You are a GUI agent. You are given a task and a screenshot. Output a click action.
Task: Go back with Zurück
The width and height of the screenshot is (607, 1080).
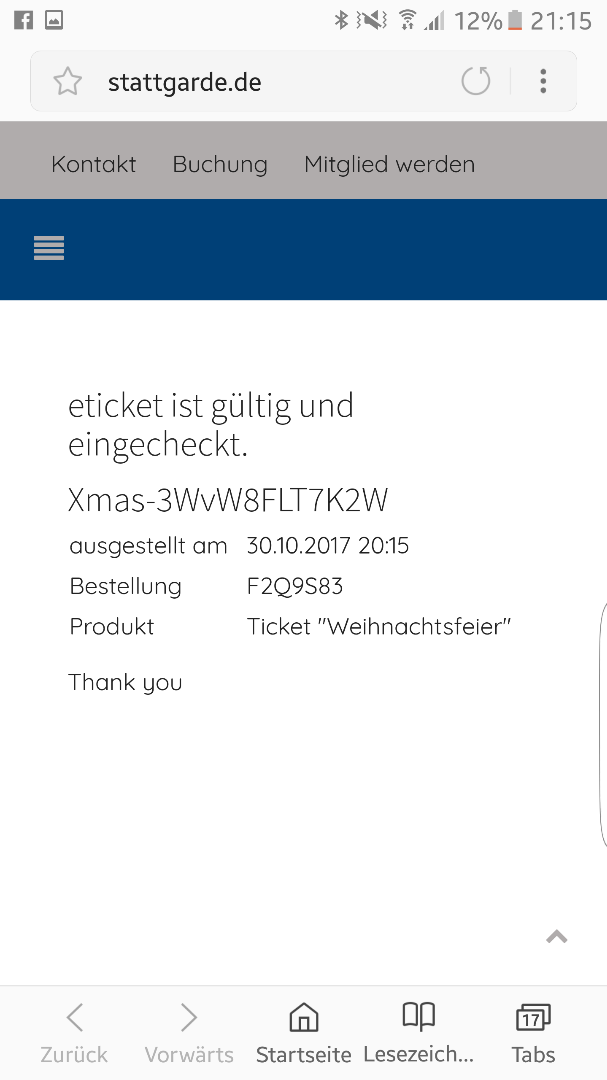click(x=74, y=1034)
